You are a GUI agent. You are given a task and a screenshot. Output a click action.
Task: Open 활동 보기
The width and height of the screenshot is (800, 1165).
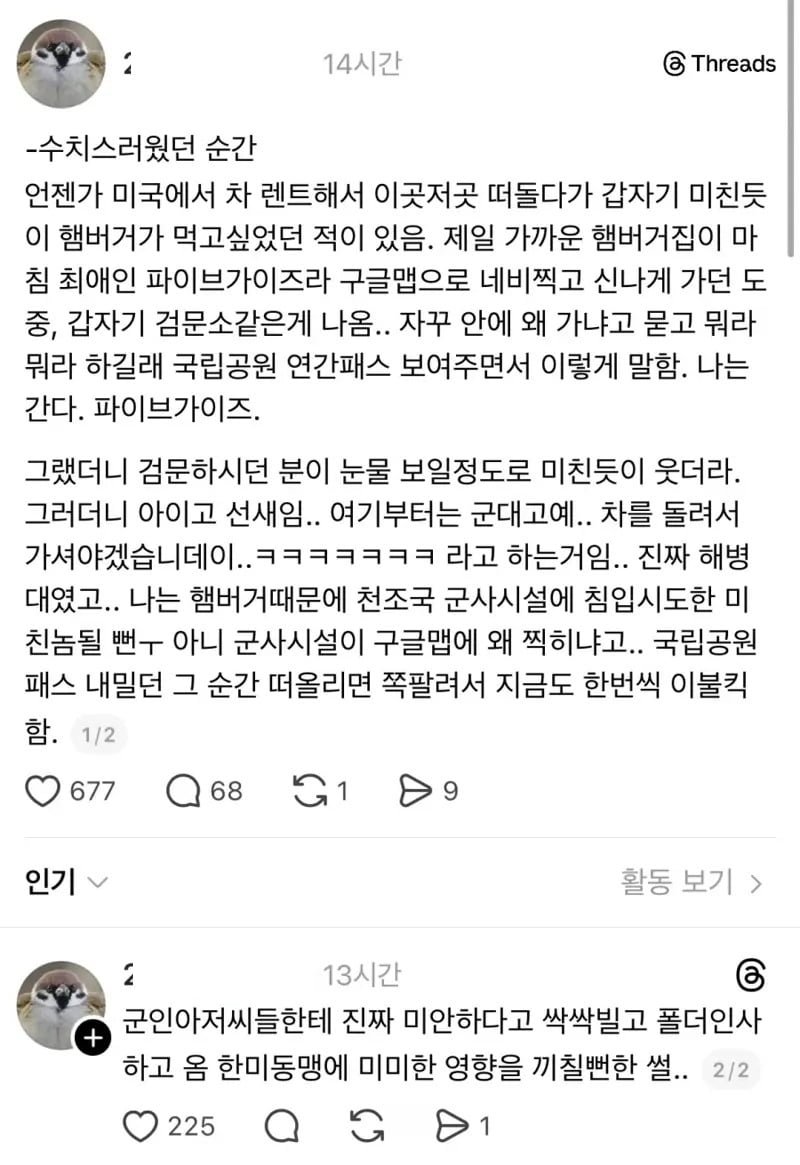(x=692, y=881)
